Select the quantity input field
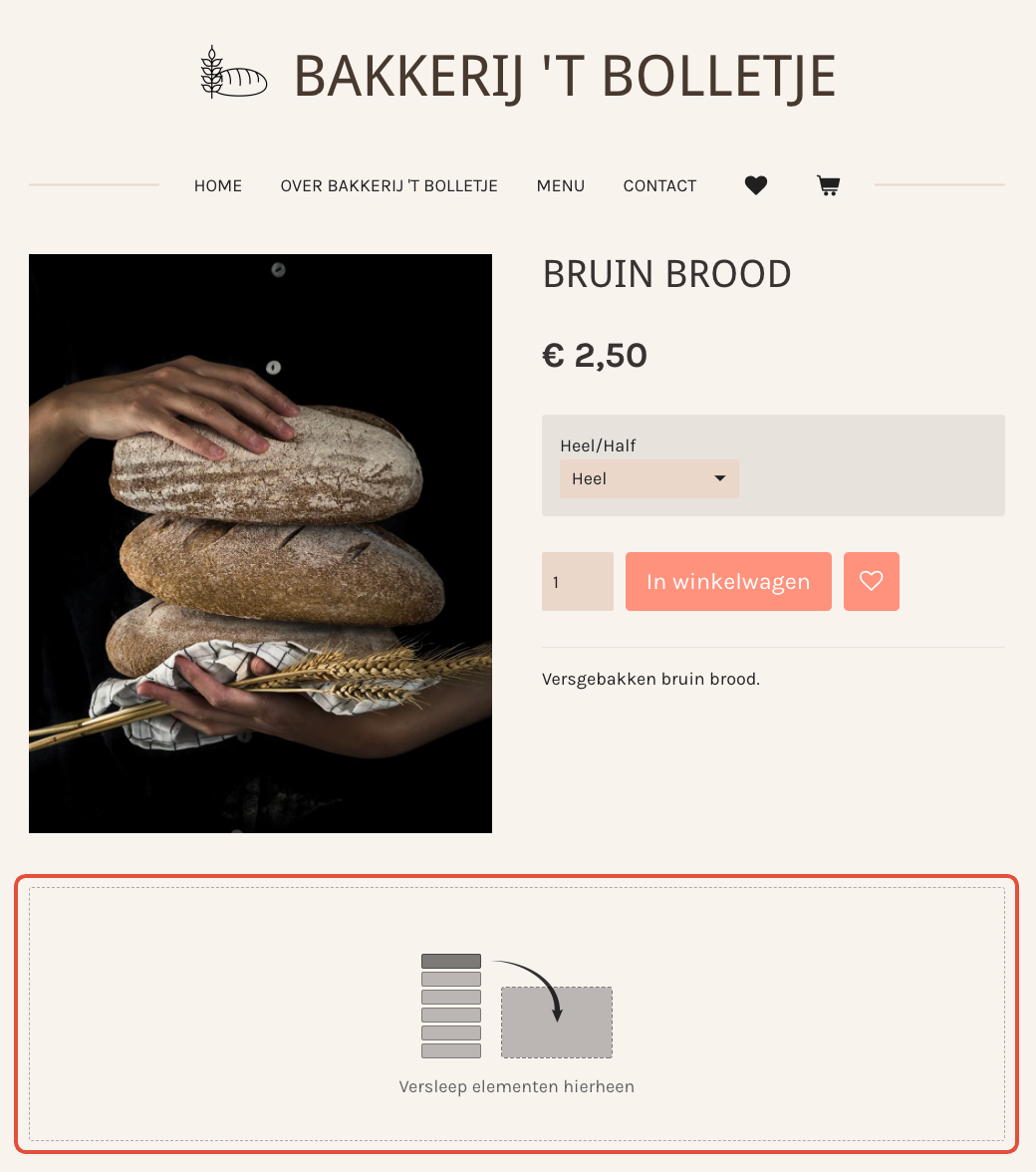Image resolution: width=1036 pixels, height=1172 pixels. [577, 582]
